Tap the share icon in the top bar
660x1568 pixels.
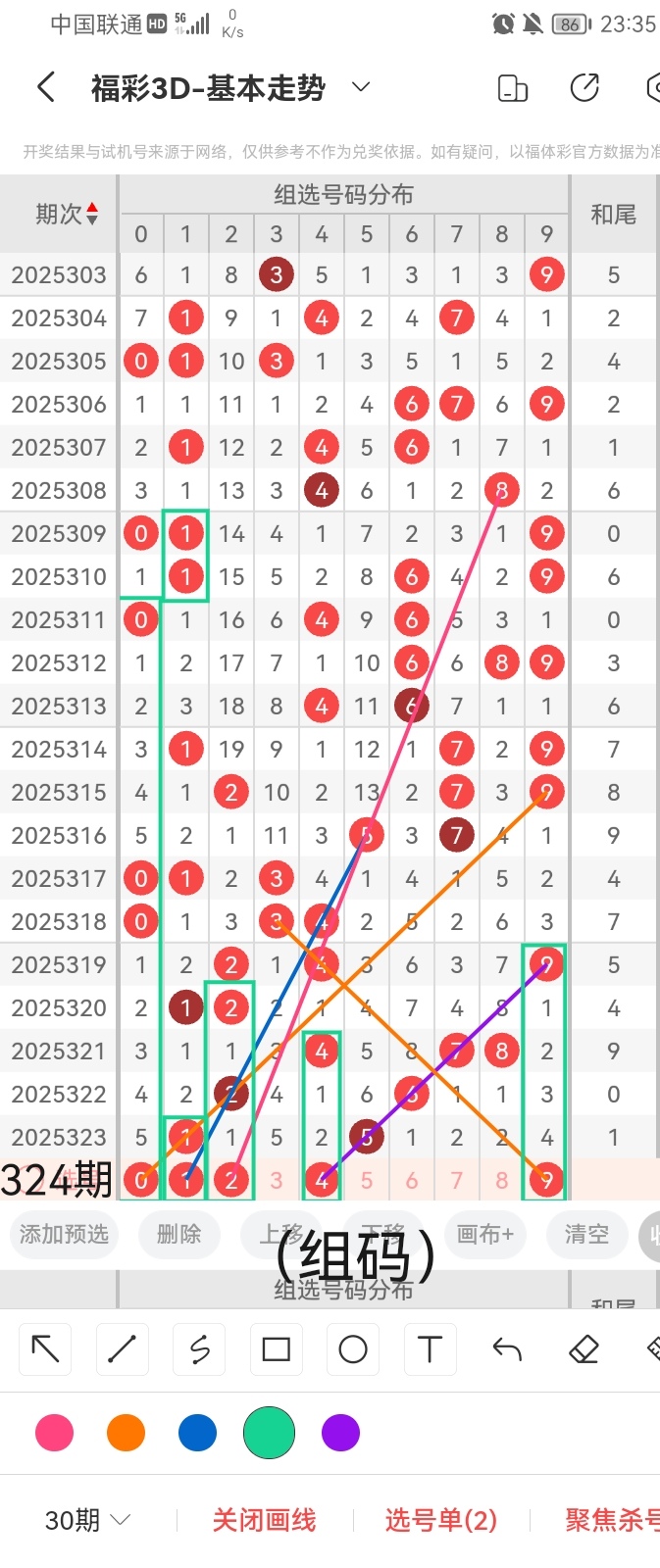click(584, 88)
